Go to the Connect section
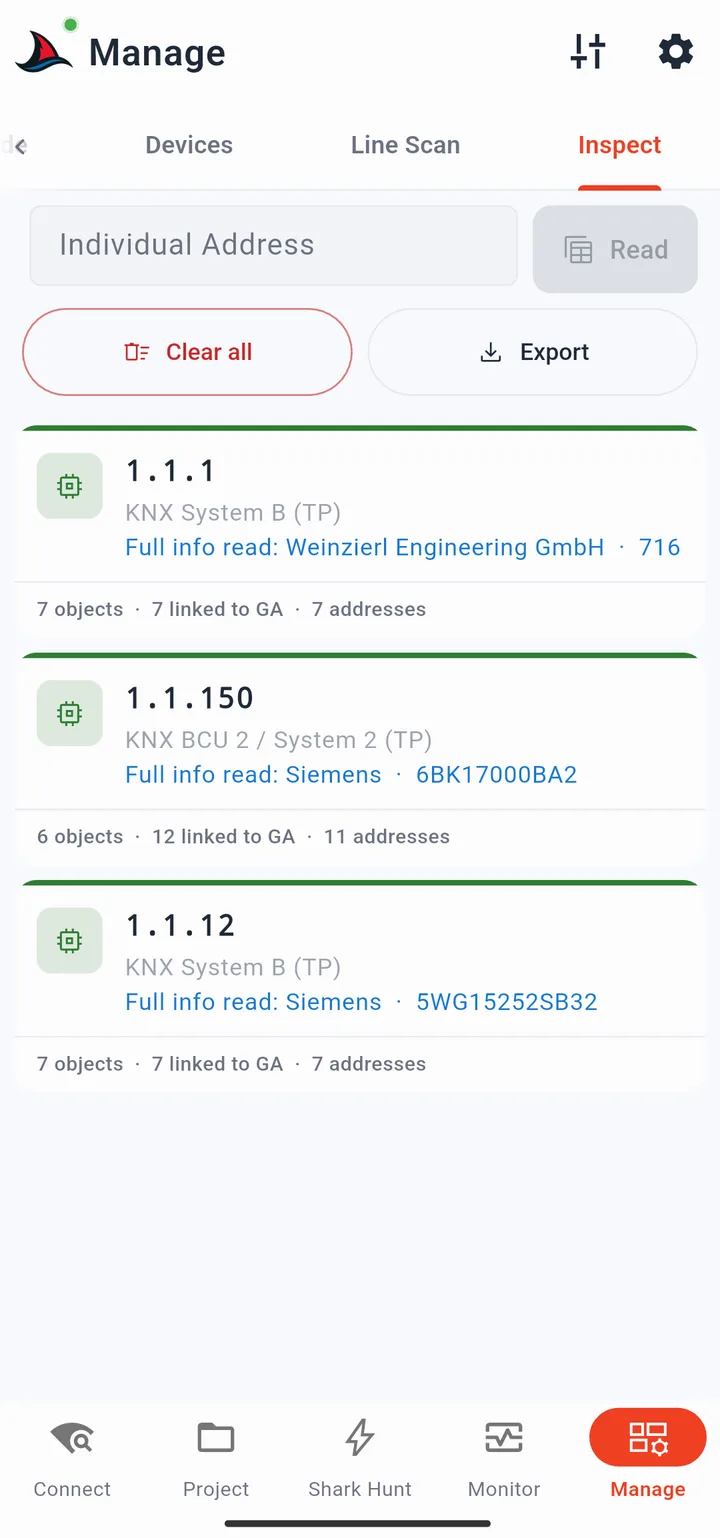 [72, 1457]
